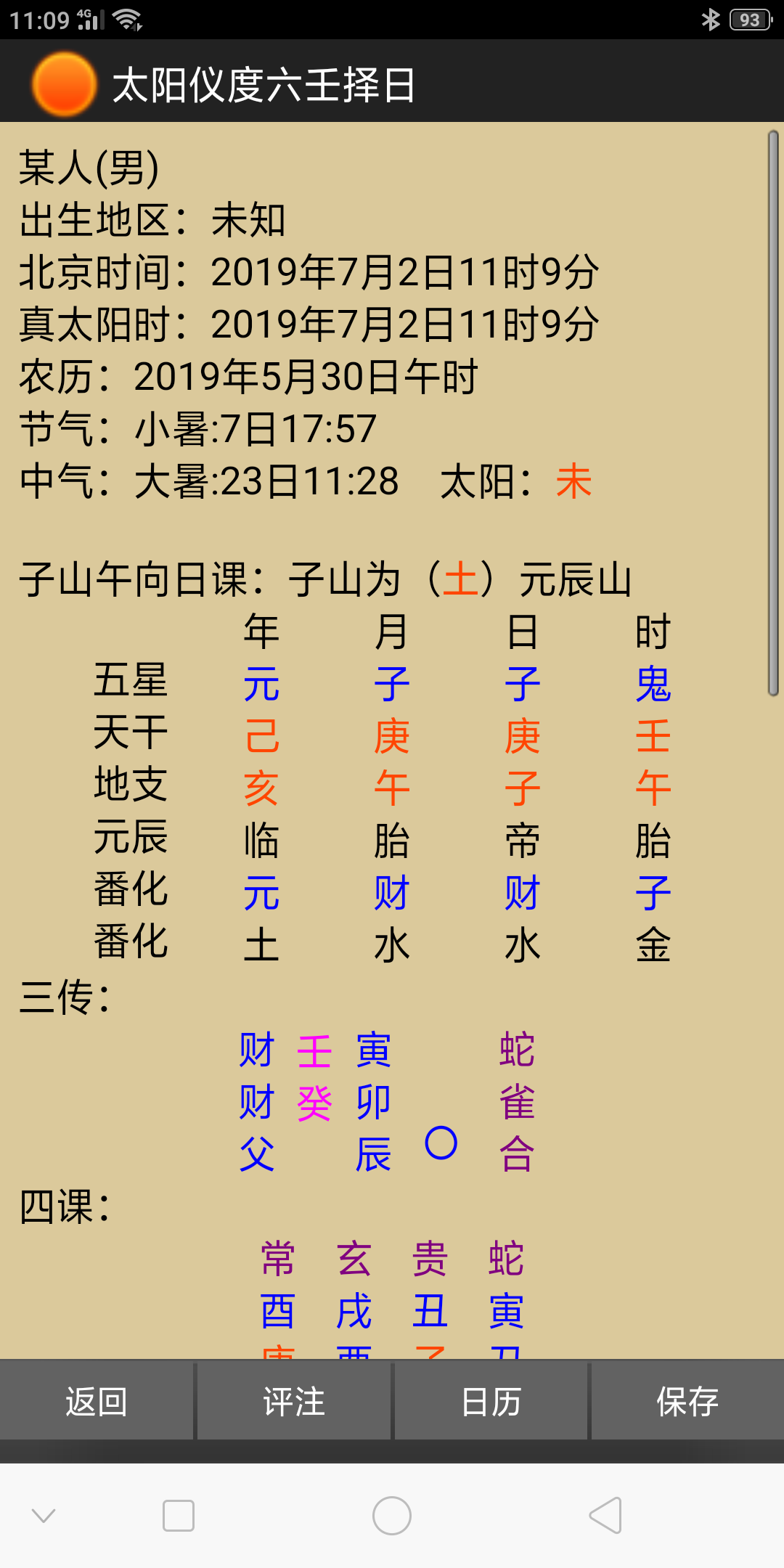784x1568 pixels.
Task: Open the 日历 calendar
Action: 491,1401
